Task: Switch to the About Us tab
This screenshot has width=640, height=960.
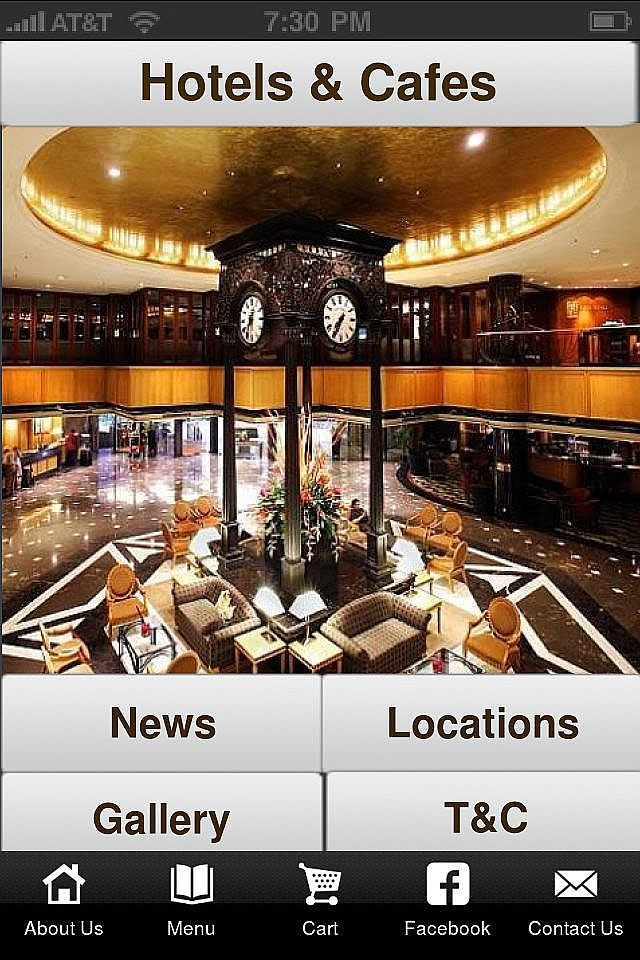Action: tap(64, 900)
